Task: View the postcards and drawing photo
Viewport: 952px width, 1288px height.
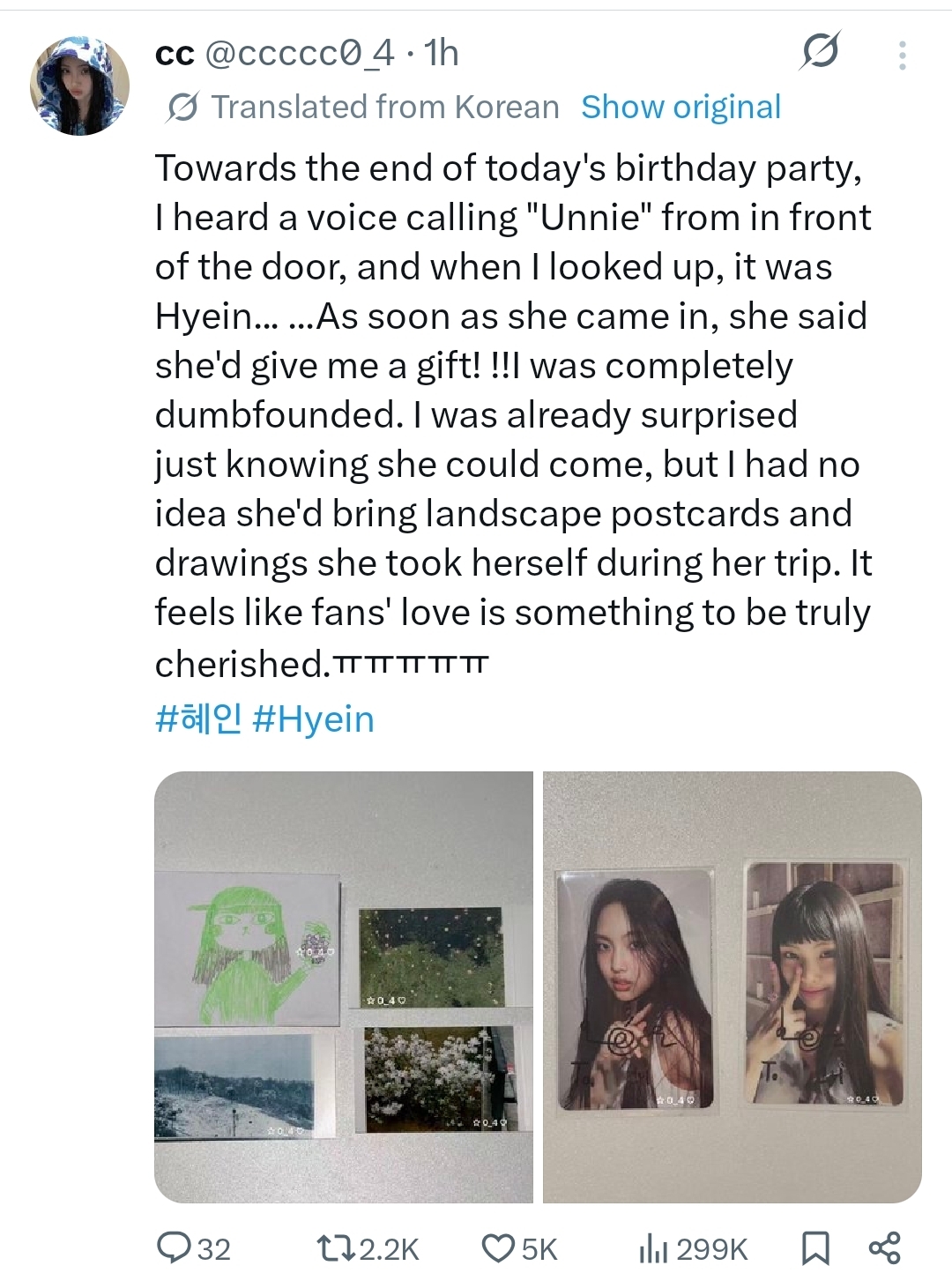Action: (344, 986)
